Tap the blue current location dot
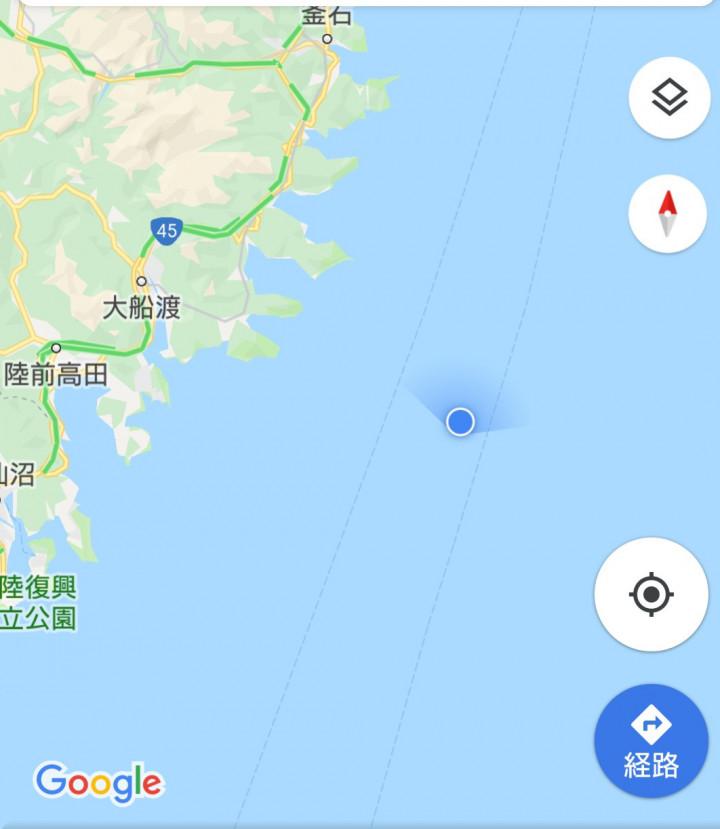The height and width of the screenshot is (829, 720). click(460, 422)
